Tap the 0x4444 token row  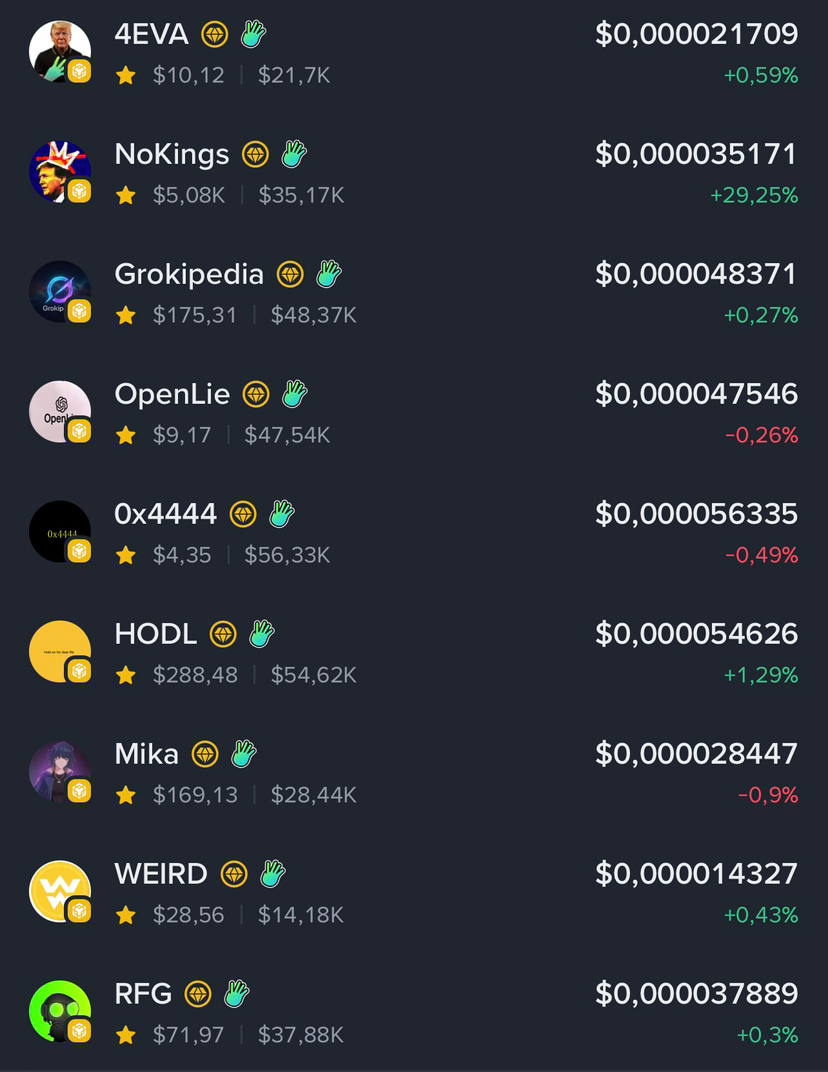click(165, 515)
